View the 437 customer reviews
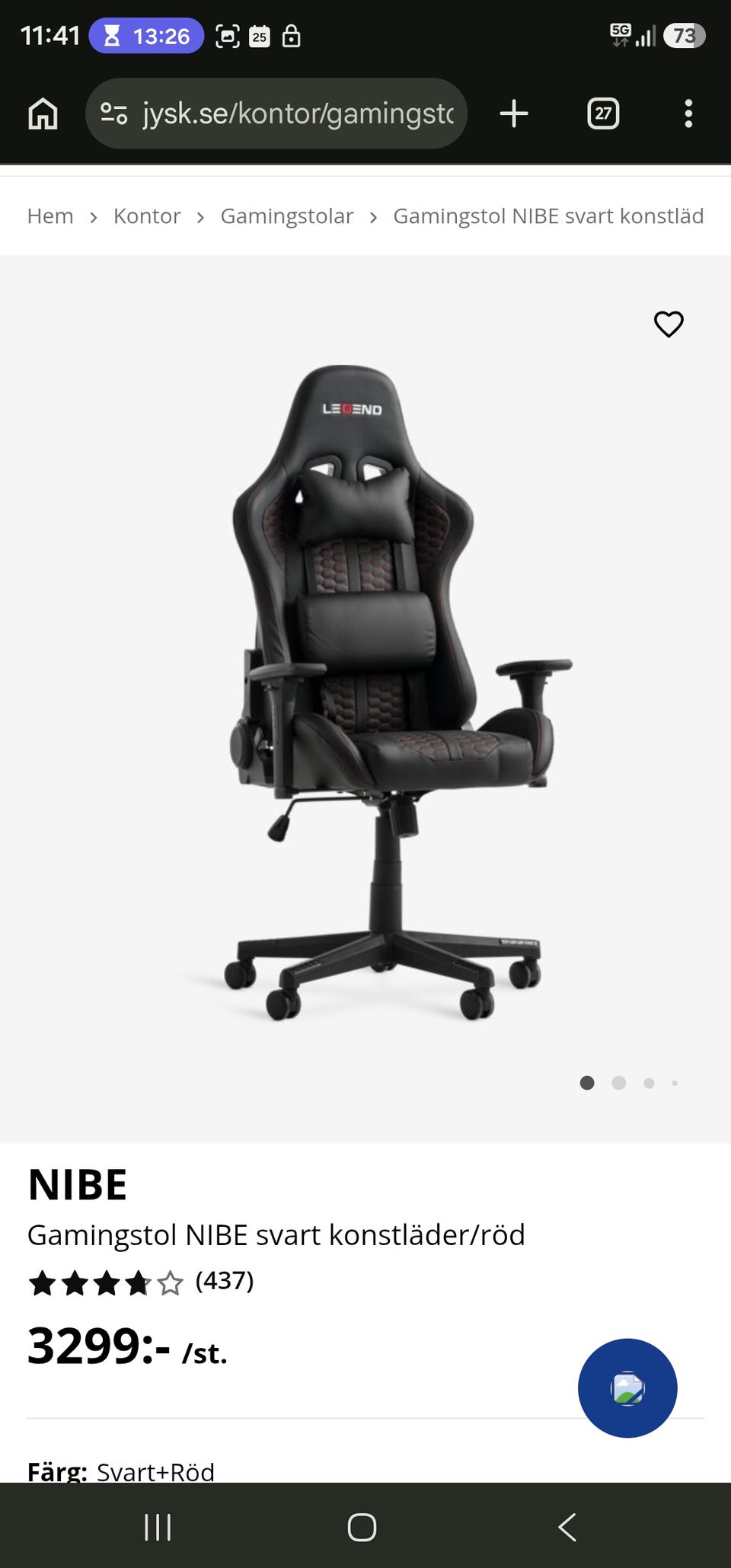This screenshot has height=1568, width=731. point(225,1281)
